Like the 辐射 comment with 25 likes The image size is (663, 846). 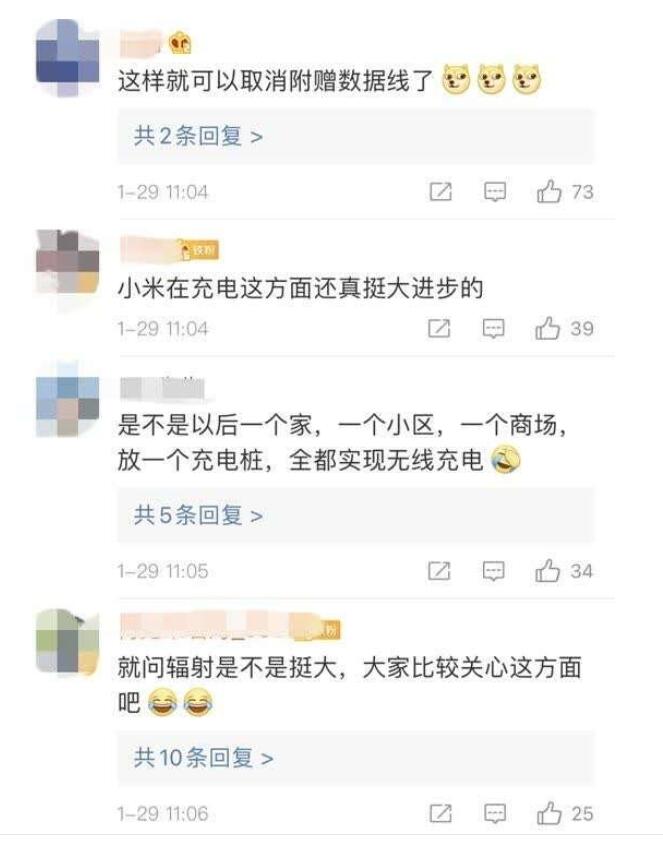coord(549,814)
